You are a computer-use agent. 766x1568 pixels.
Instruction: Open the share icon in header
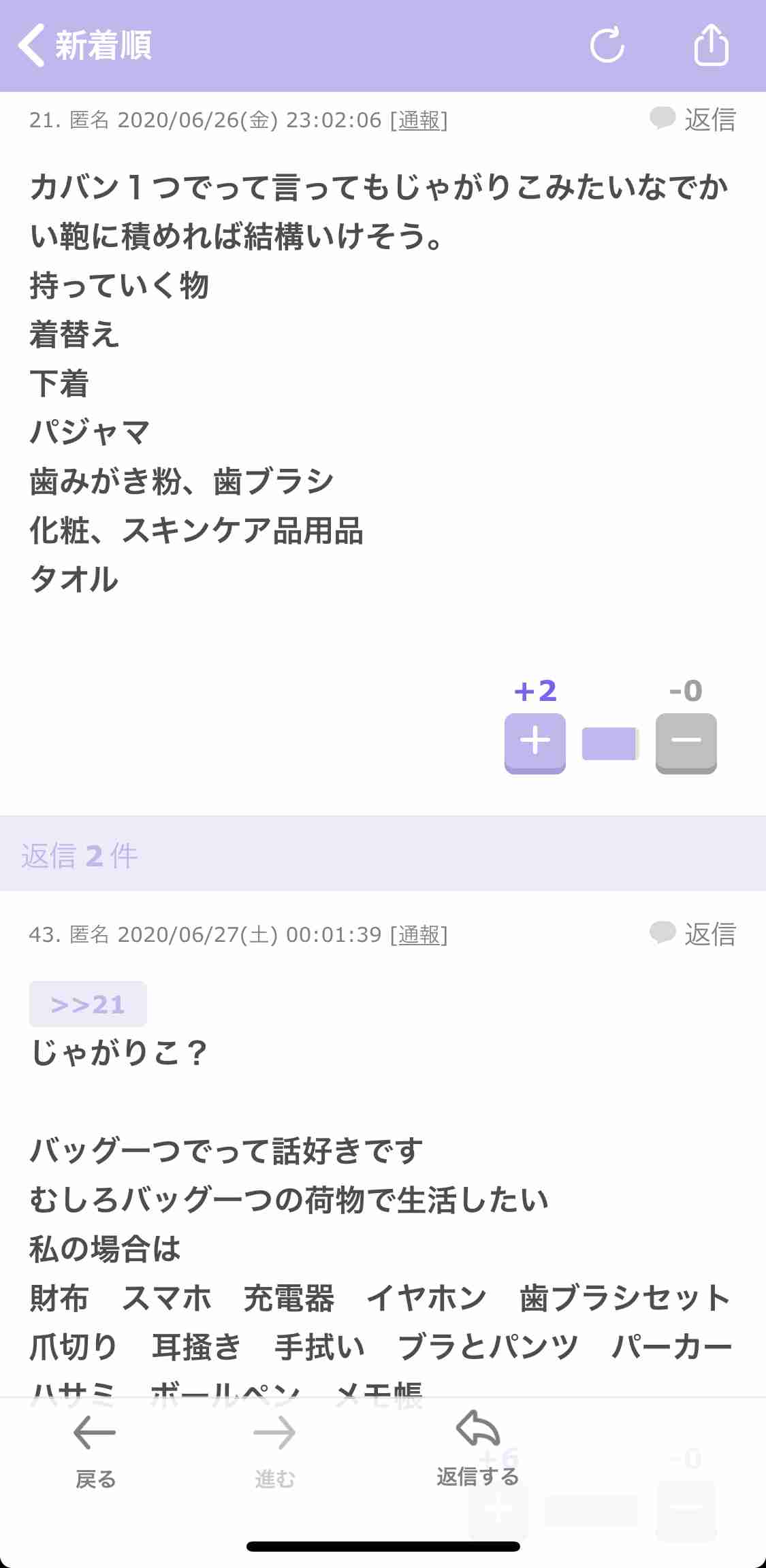(x=711, y=45)
